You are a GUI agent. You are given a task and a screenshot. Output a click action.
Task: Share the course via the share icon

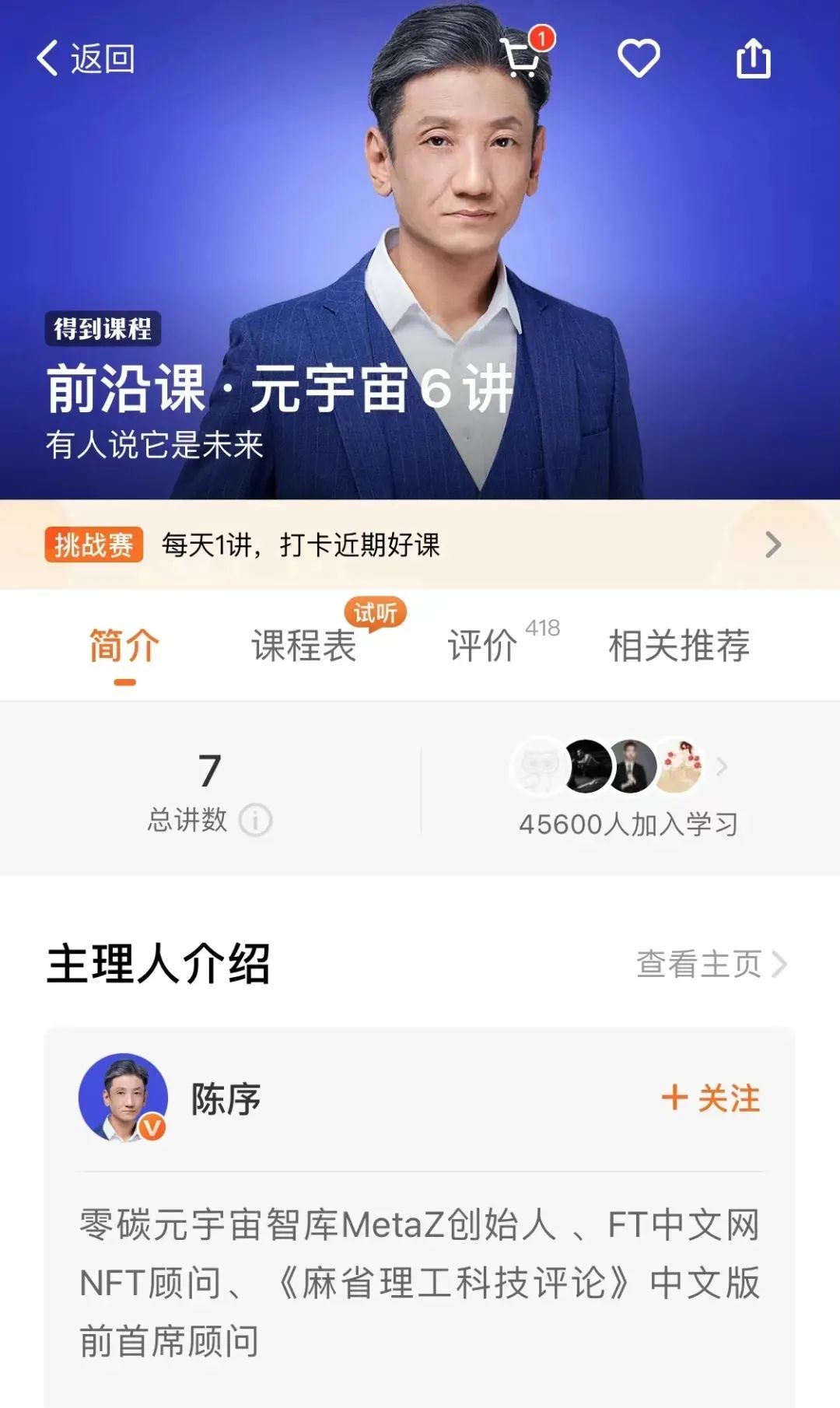click(x=753, y=58)
